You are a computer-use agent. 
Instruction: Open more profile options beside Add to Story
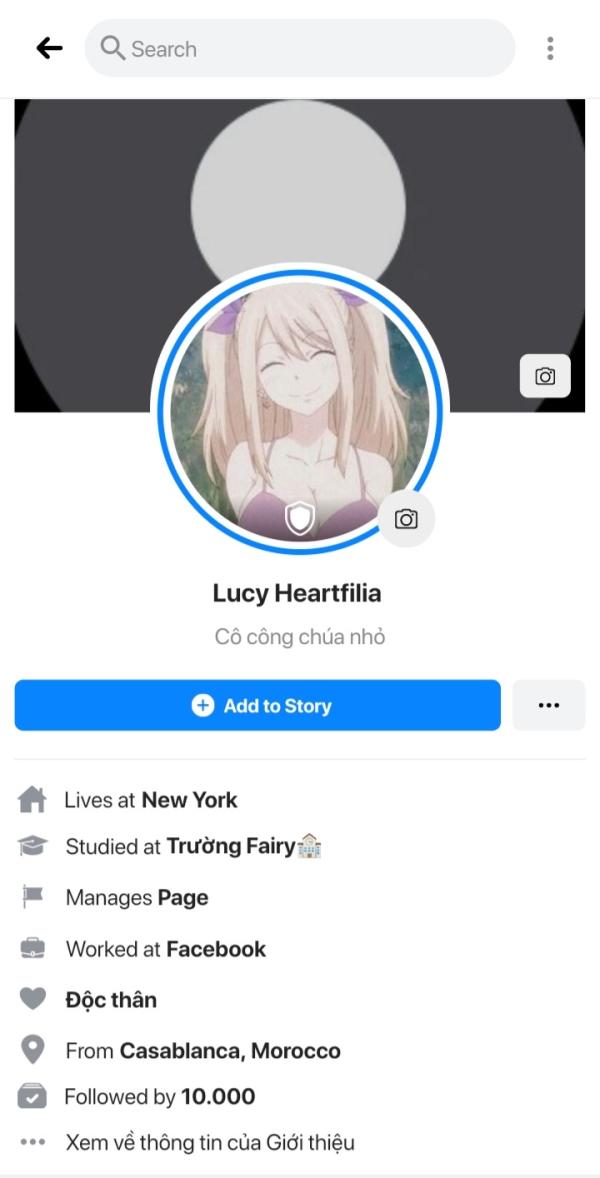(x=548, y=705)
